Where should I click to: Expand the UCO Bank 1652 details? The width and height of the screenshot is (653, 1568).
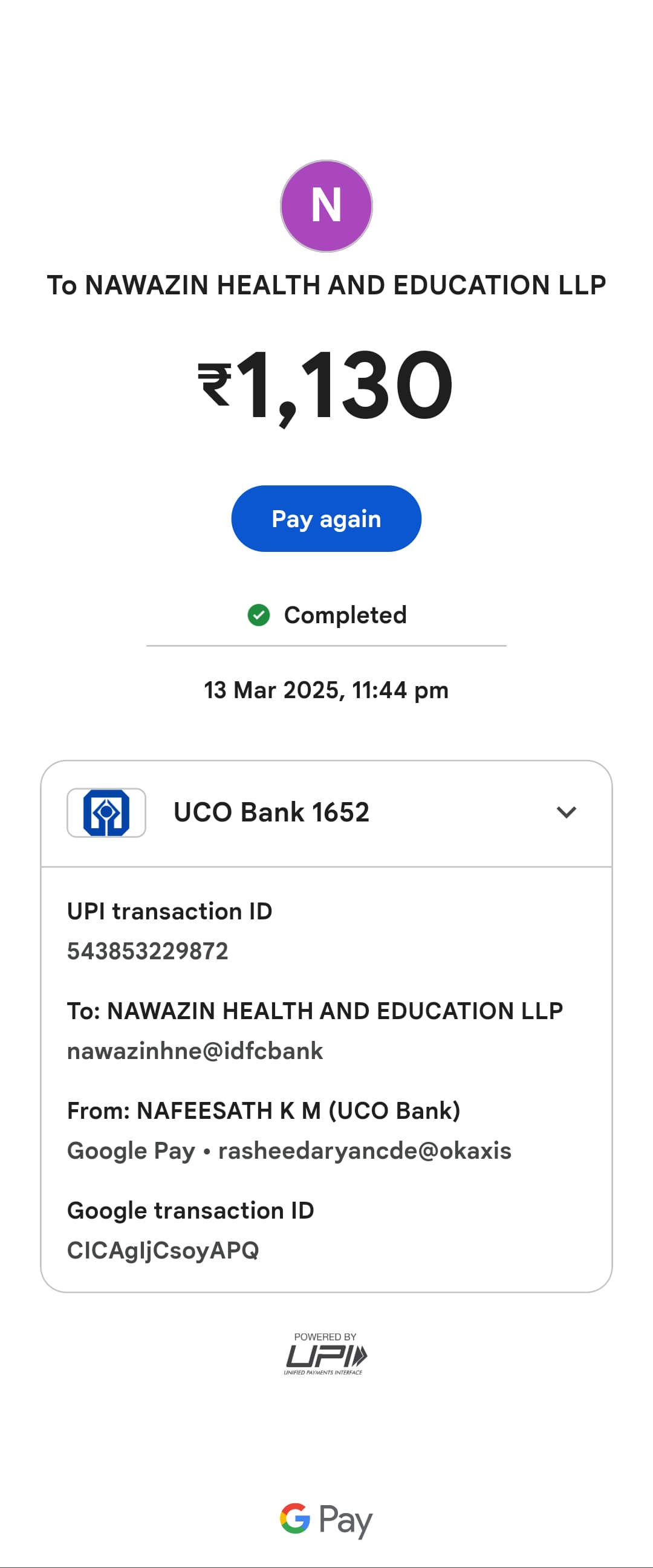(x=566, y=812)
